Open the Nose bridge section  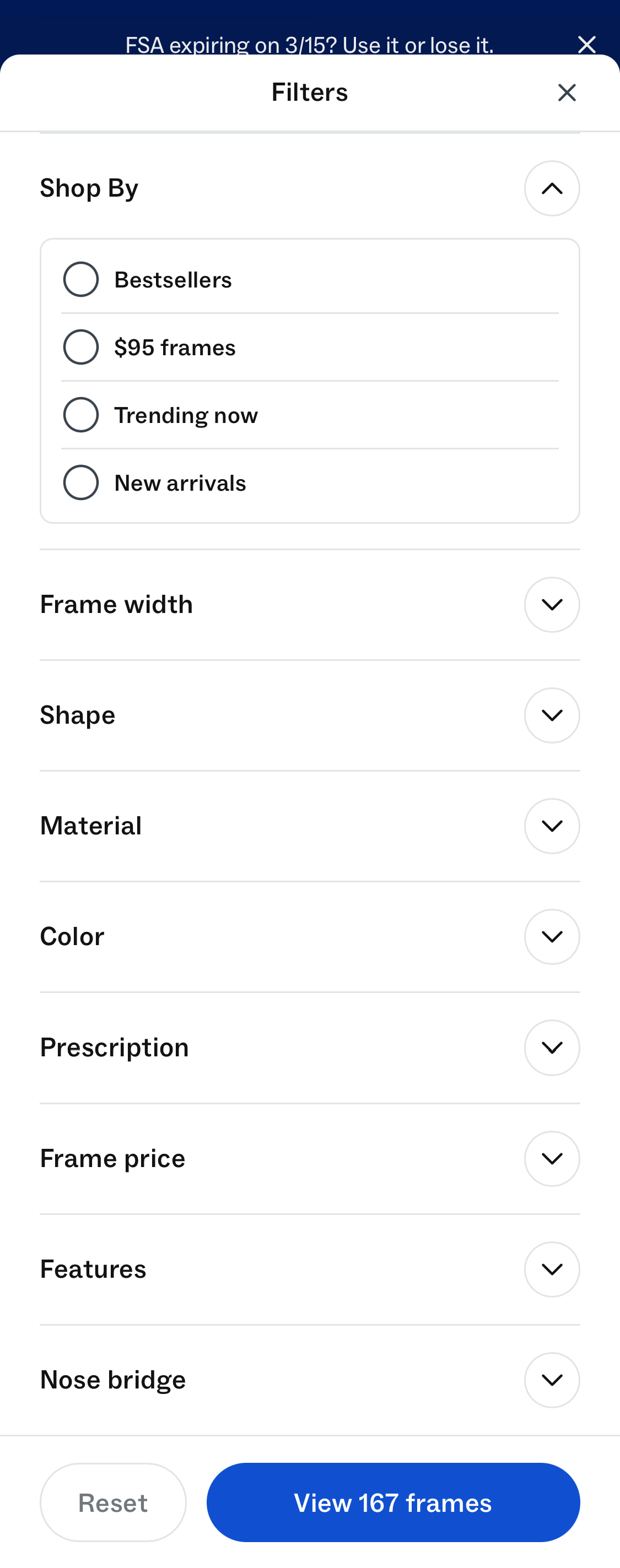point(552,1380)
